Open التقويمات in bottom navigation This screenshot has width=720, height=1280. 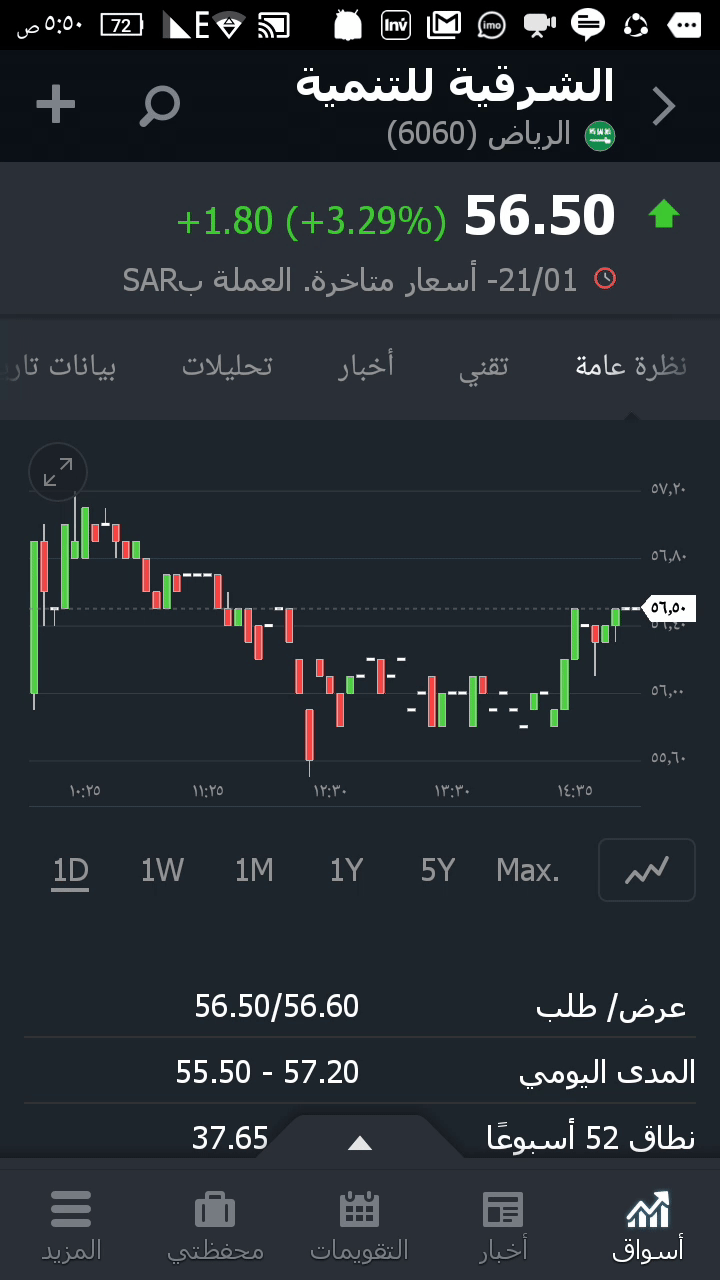(x=360, y=1225)
